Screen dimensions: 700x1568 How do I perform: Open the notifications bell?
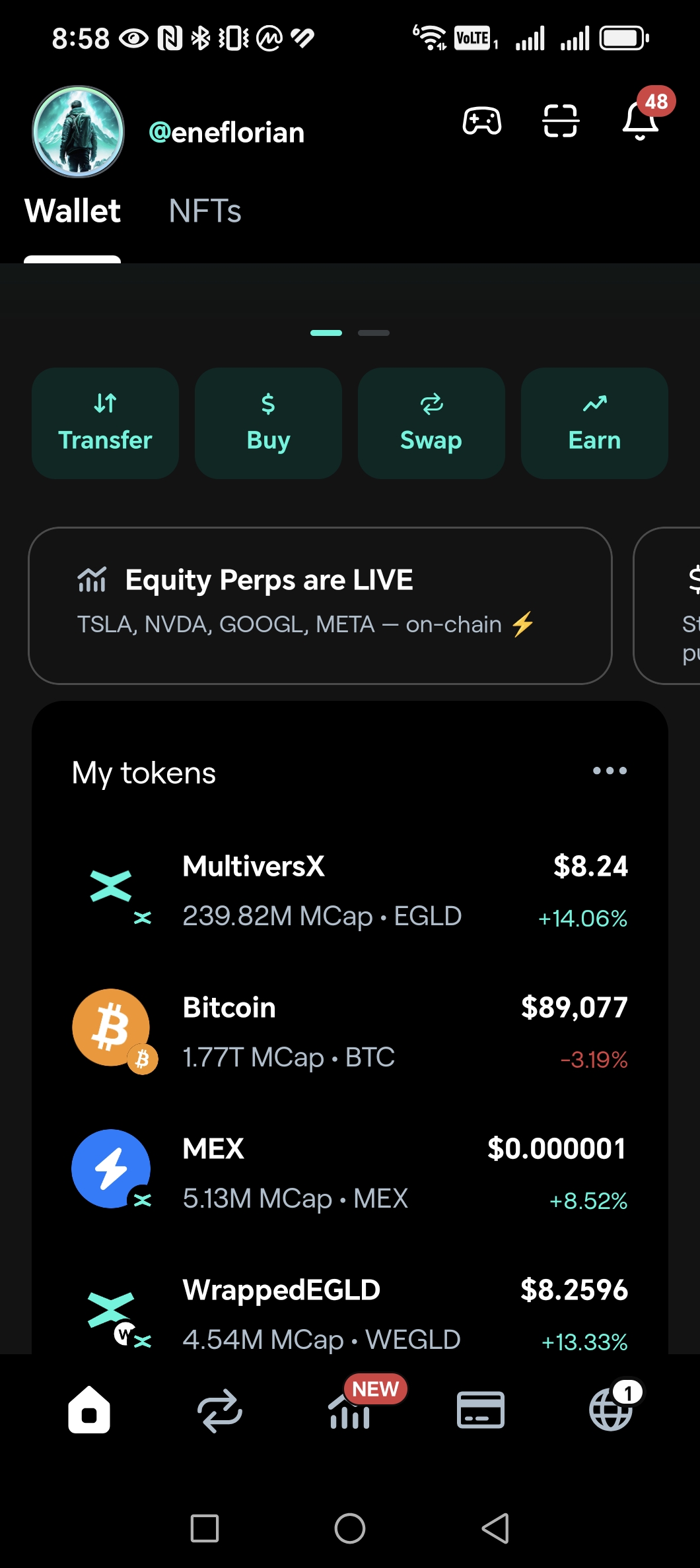coord(640,121)
